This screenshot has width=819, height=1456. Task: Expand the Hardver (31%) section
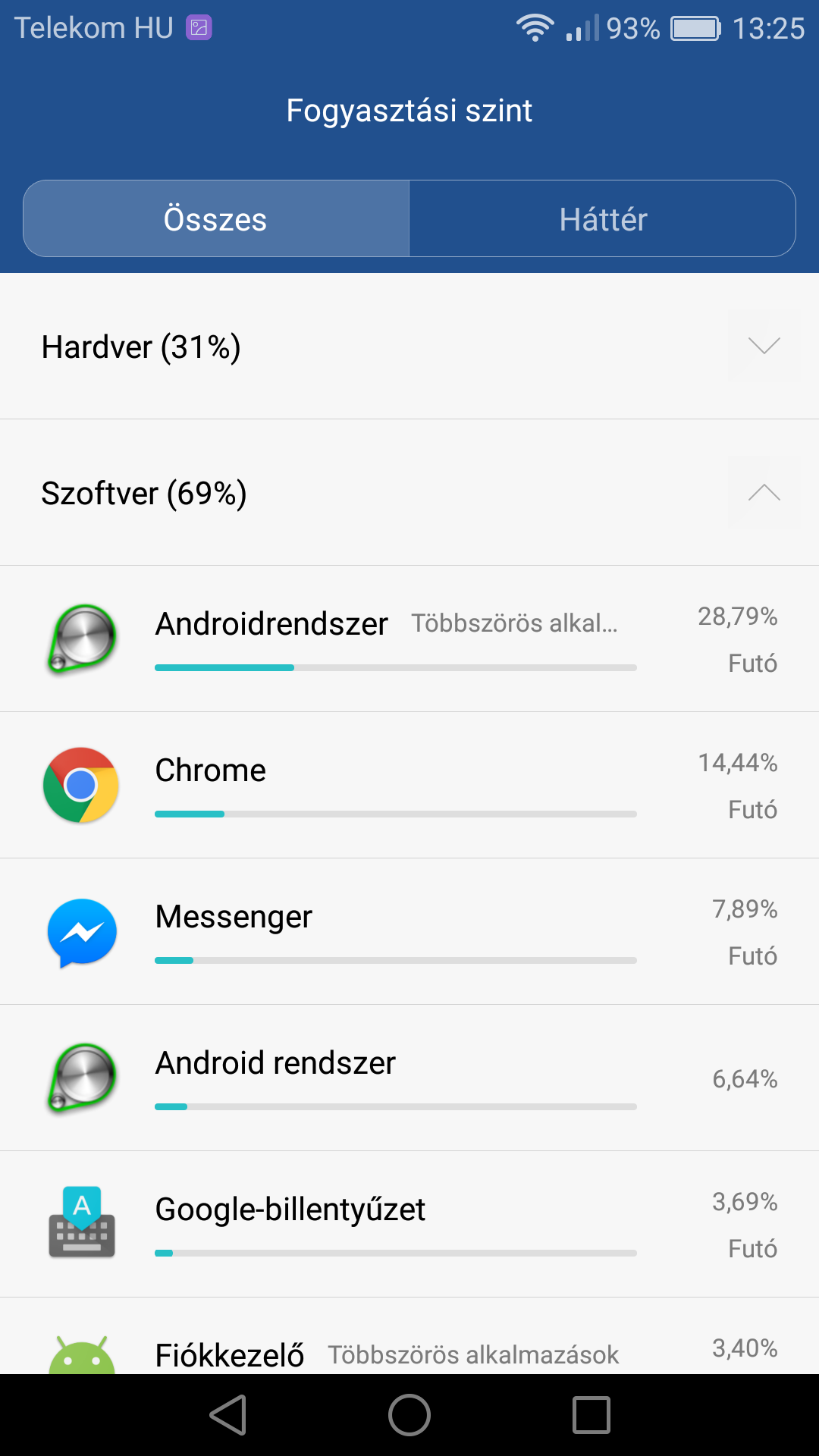click(409, 347)
